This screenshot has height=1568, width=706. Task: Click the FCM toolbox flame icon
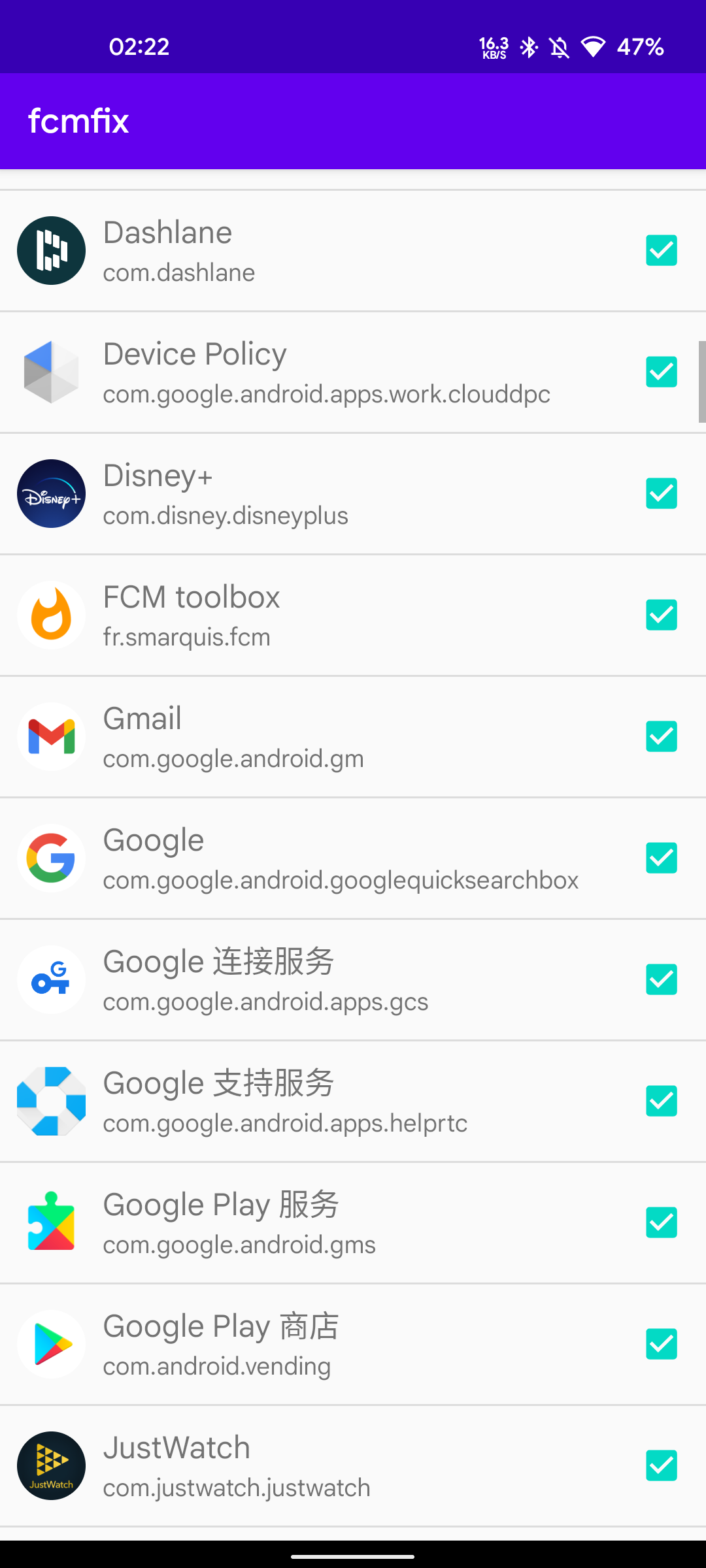coord(50,615)
